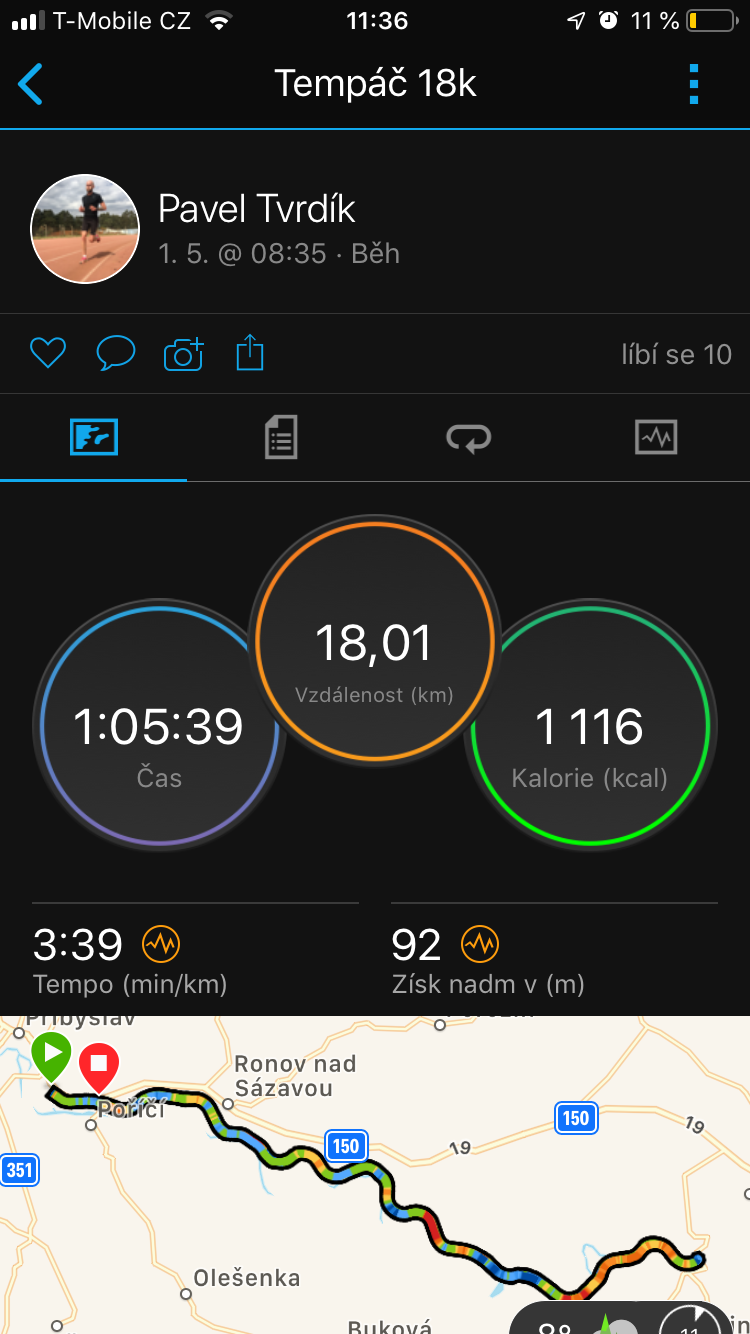Switch to the stats details tab
The height and width of the screenshot is (1334, 750).
tap(281, 438)
